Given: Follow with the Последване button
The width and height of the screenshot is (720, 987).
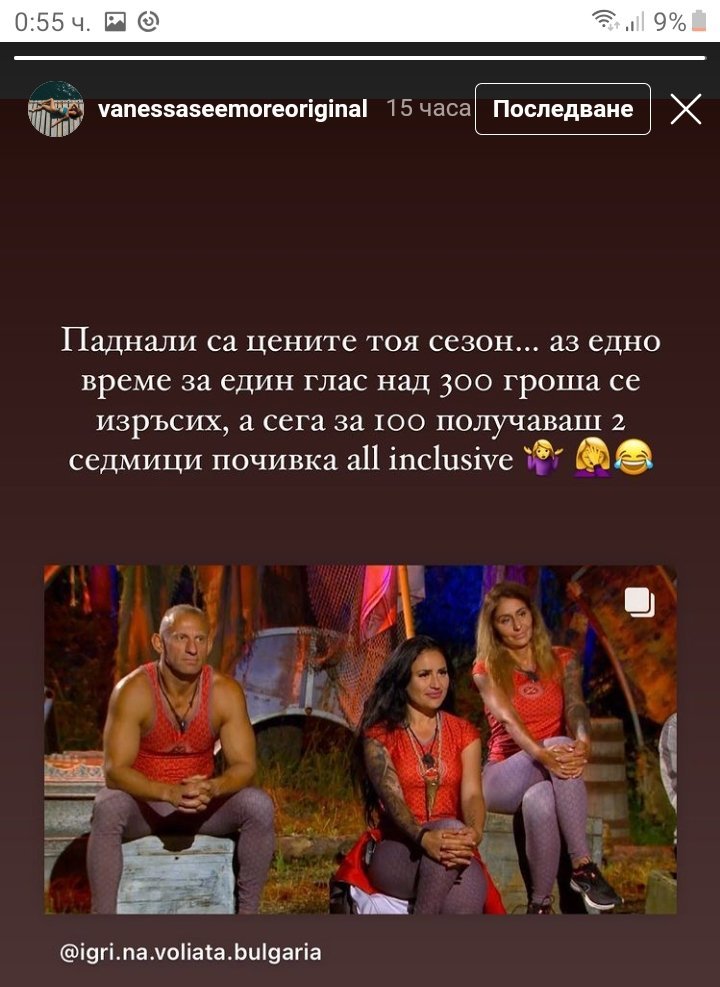Looking at the screenshot, I should 562,109.
